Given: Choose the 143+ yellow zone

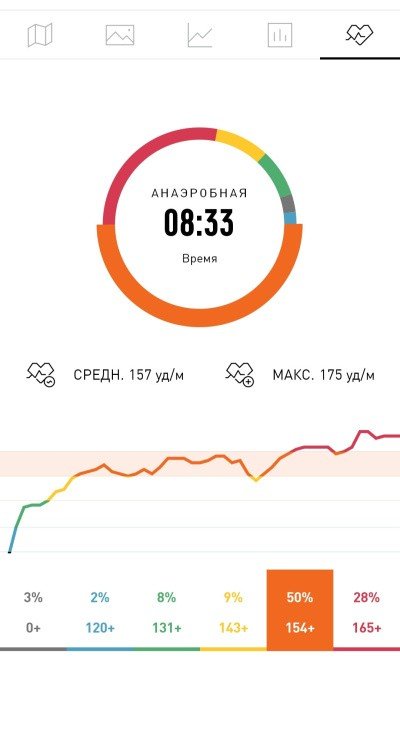Looking at the screenshot, I should [x=233, y=611].
